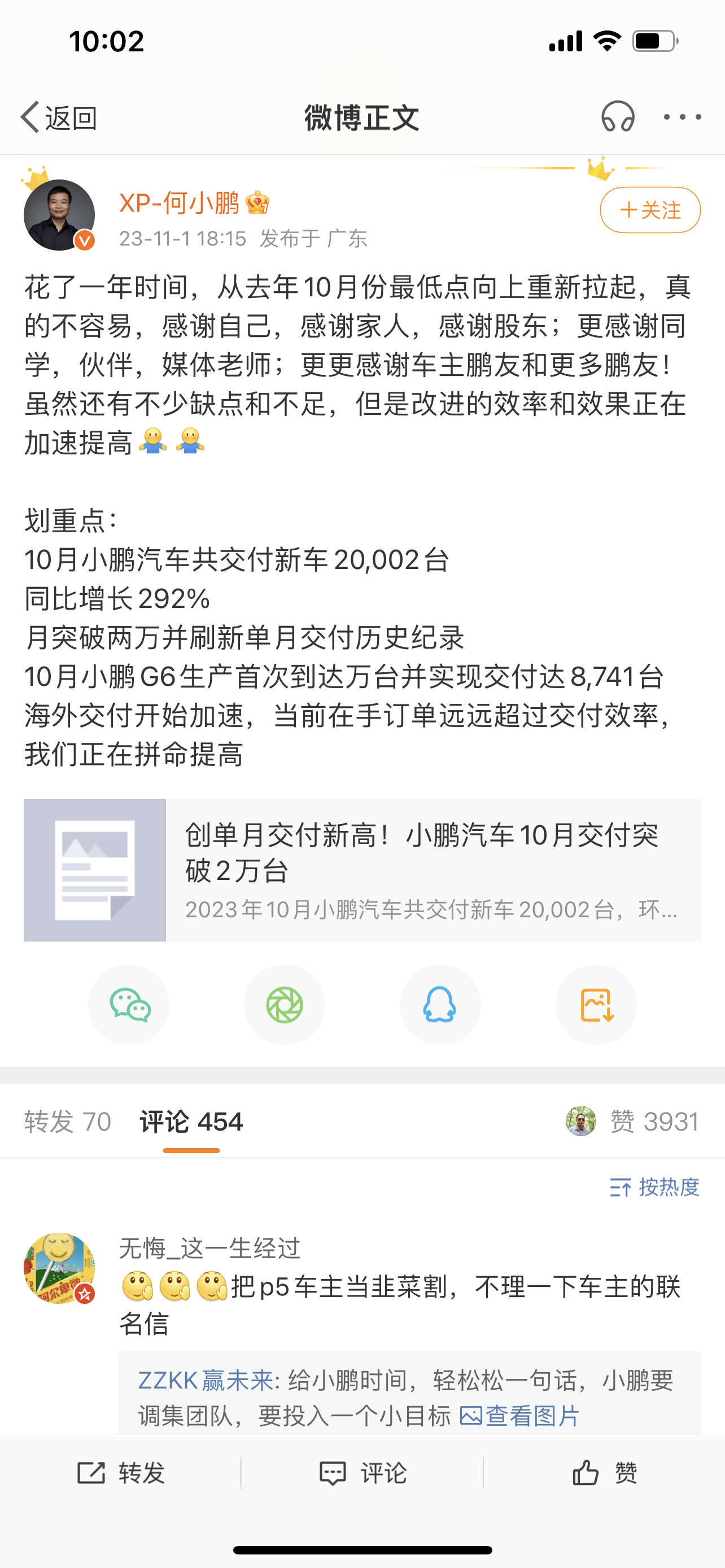Follow XP-何小鹏 with the 关注 button
This screenshot has width=725, height=1568.
(x=649, y=210)
